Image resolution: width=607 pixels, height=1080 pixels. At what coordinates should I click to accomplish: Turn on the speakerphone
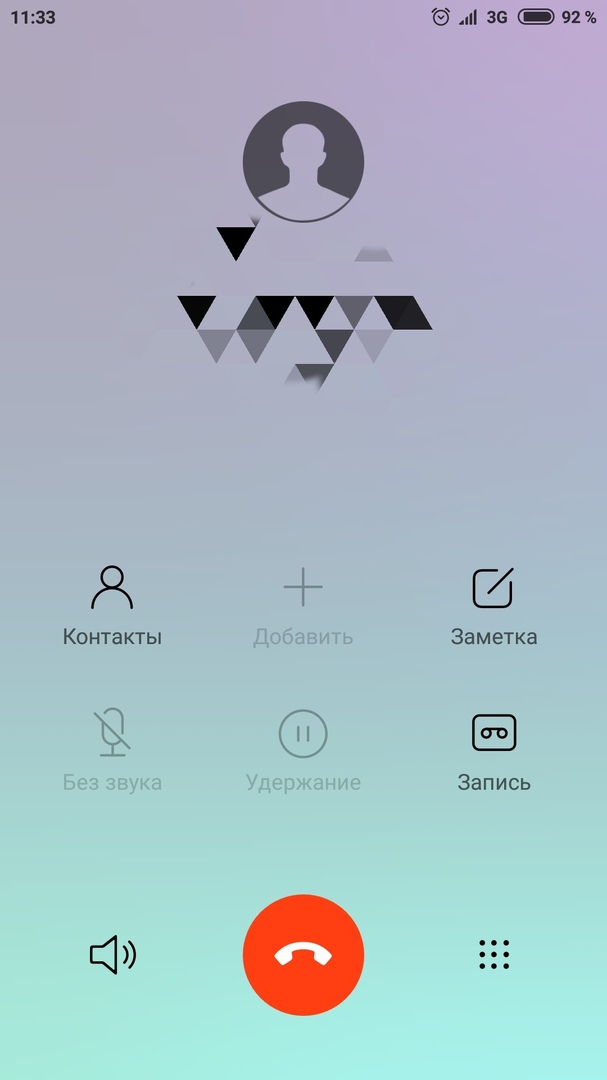point(113,955)
